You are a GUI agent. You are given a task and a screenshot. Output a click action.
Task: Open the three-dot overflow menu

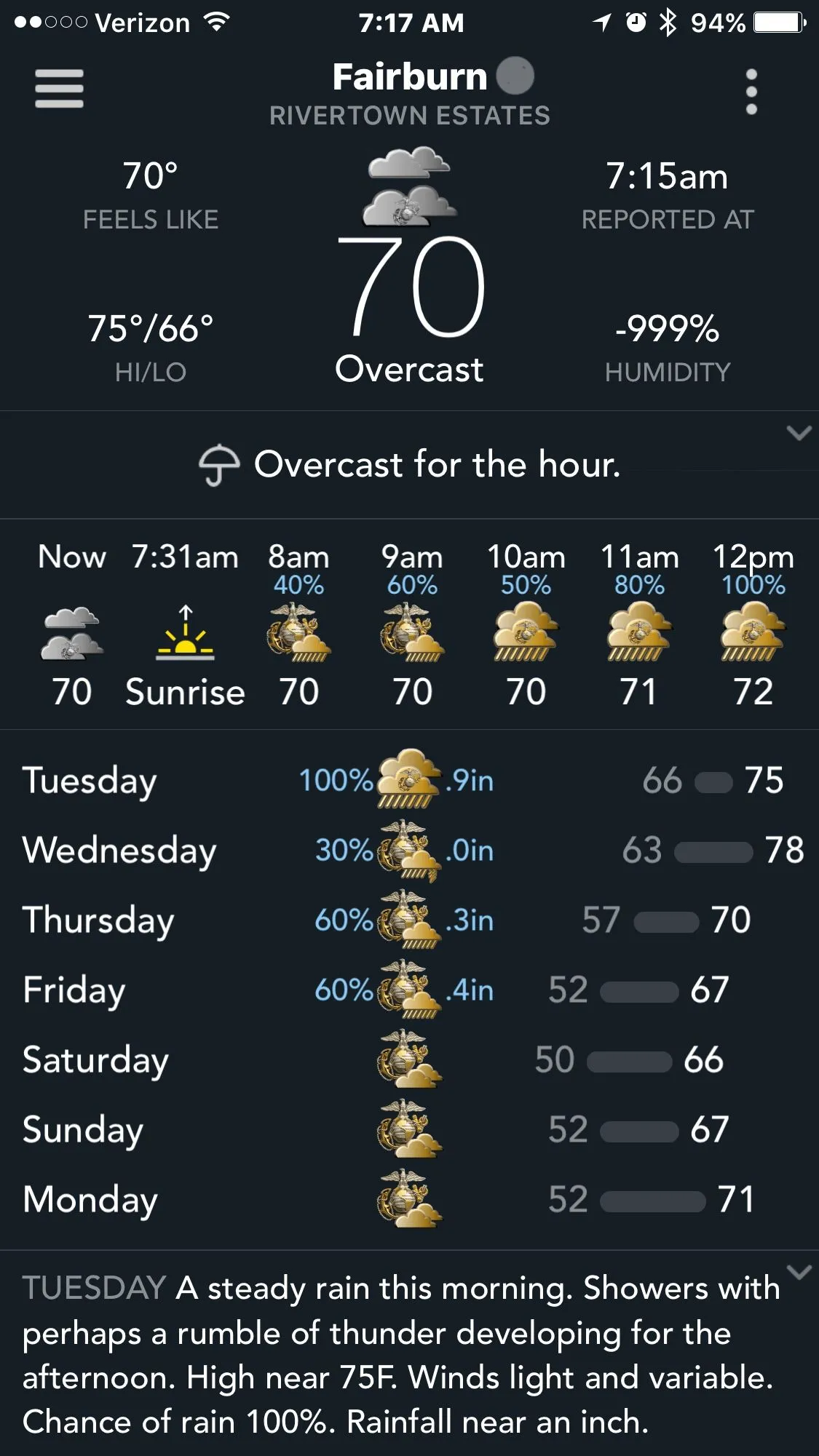(751, 92)
